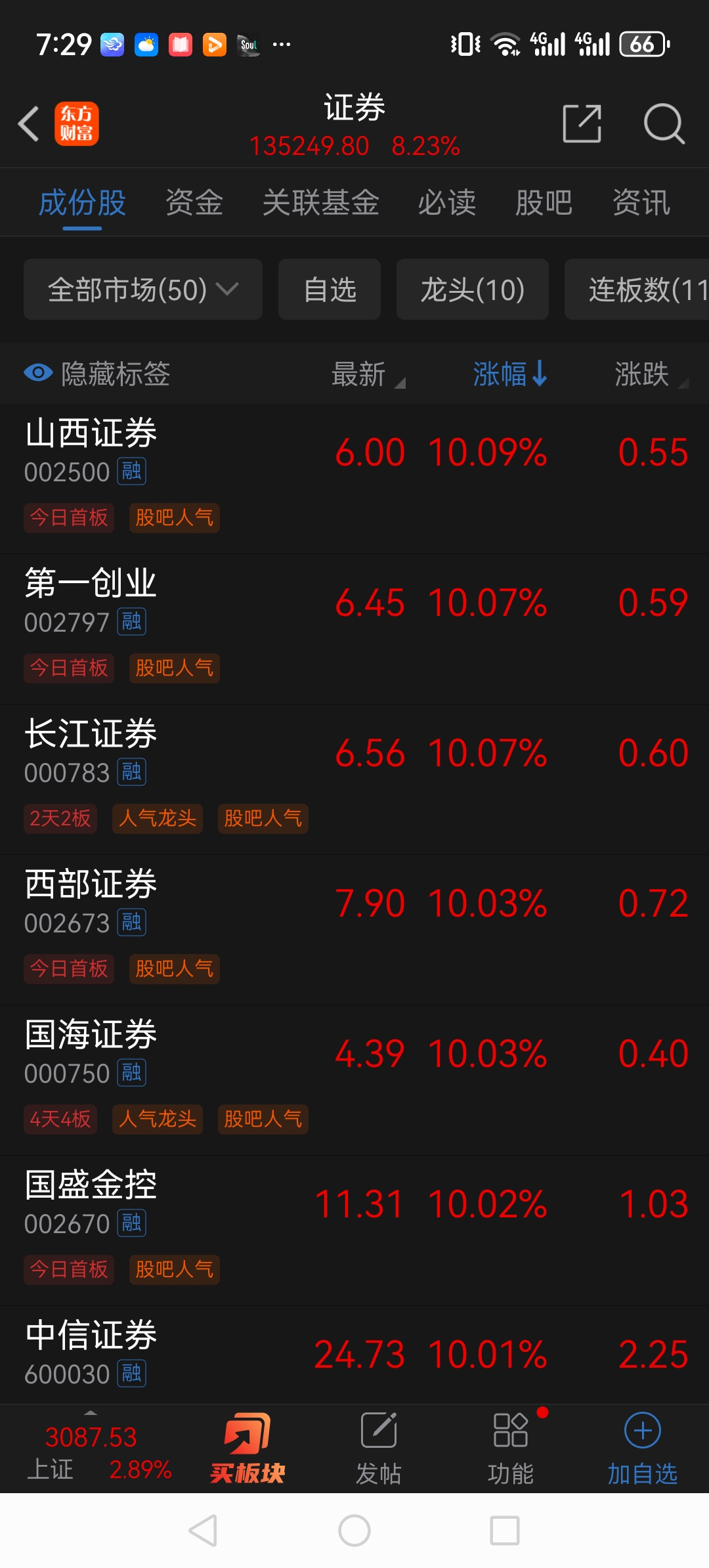Tap the 人气龙头 tag under 国海证券

point(157,1120)
